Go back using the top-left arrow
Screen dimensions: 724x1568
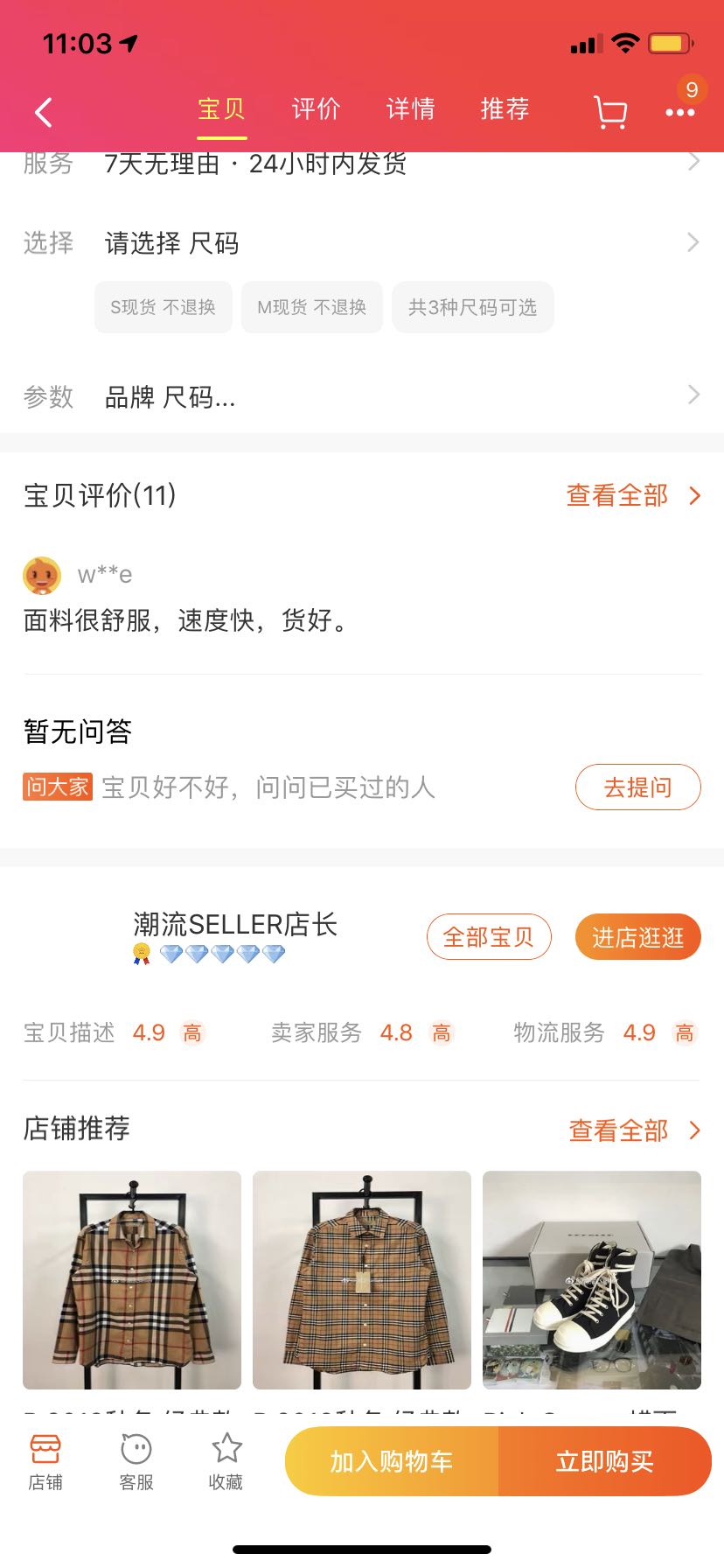pyautogui.click(x=44, y=112)
